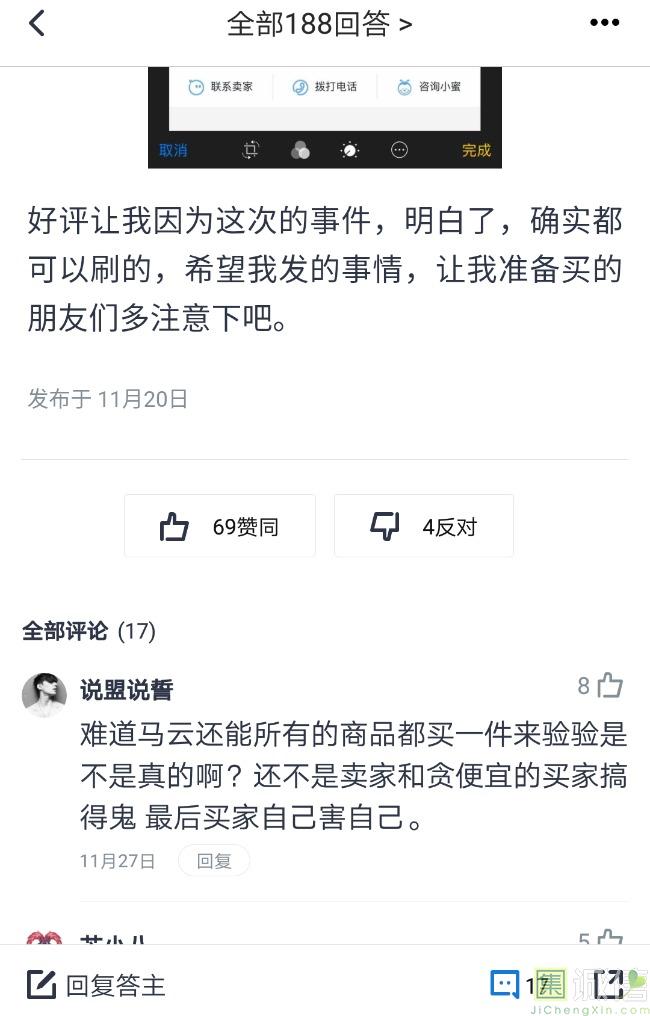This screenshot has width=650, height=1016.
Task: Tap 回复答主 to reply to the author
Action: [x=96, y=985]
